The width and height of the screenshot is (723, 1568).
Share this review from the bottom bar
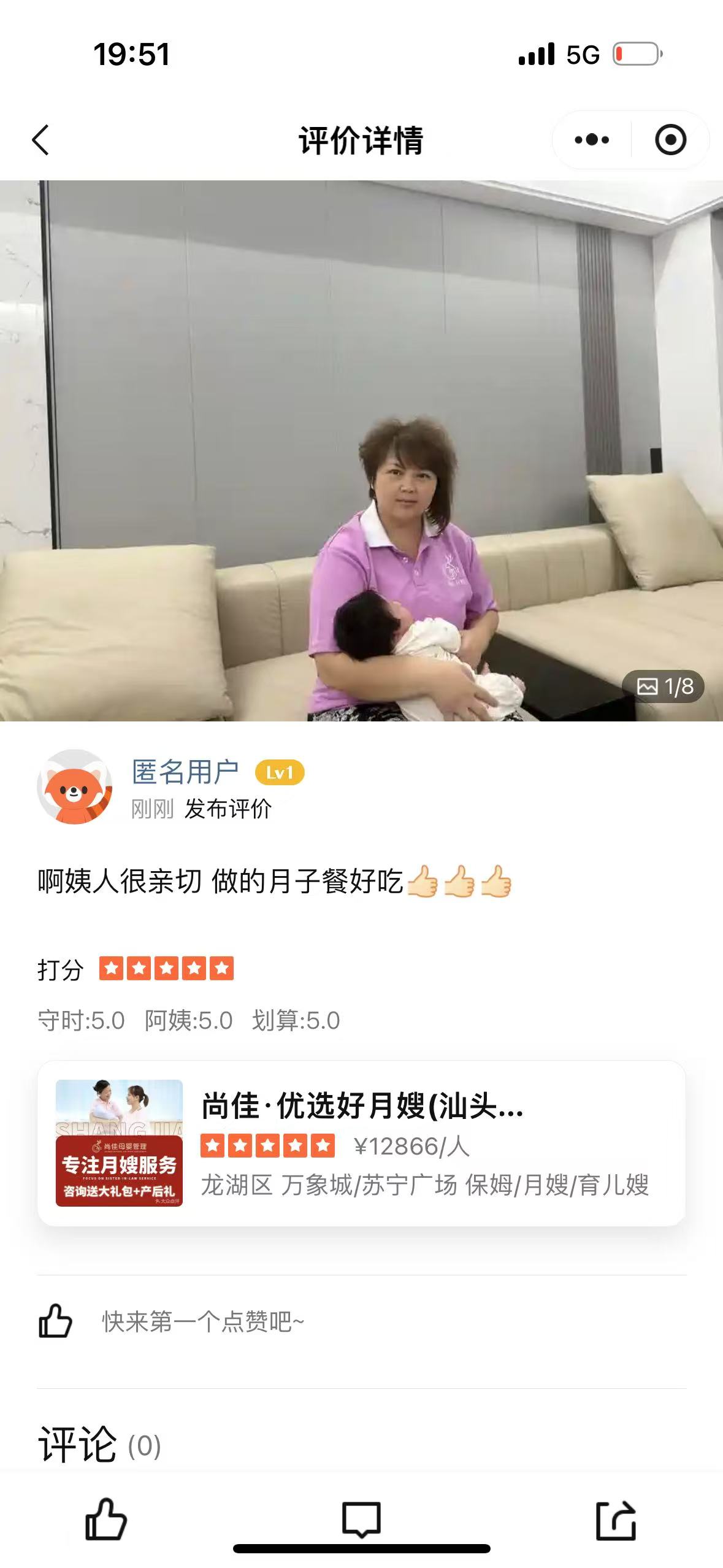(x=616, y=1520)
